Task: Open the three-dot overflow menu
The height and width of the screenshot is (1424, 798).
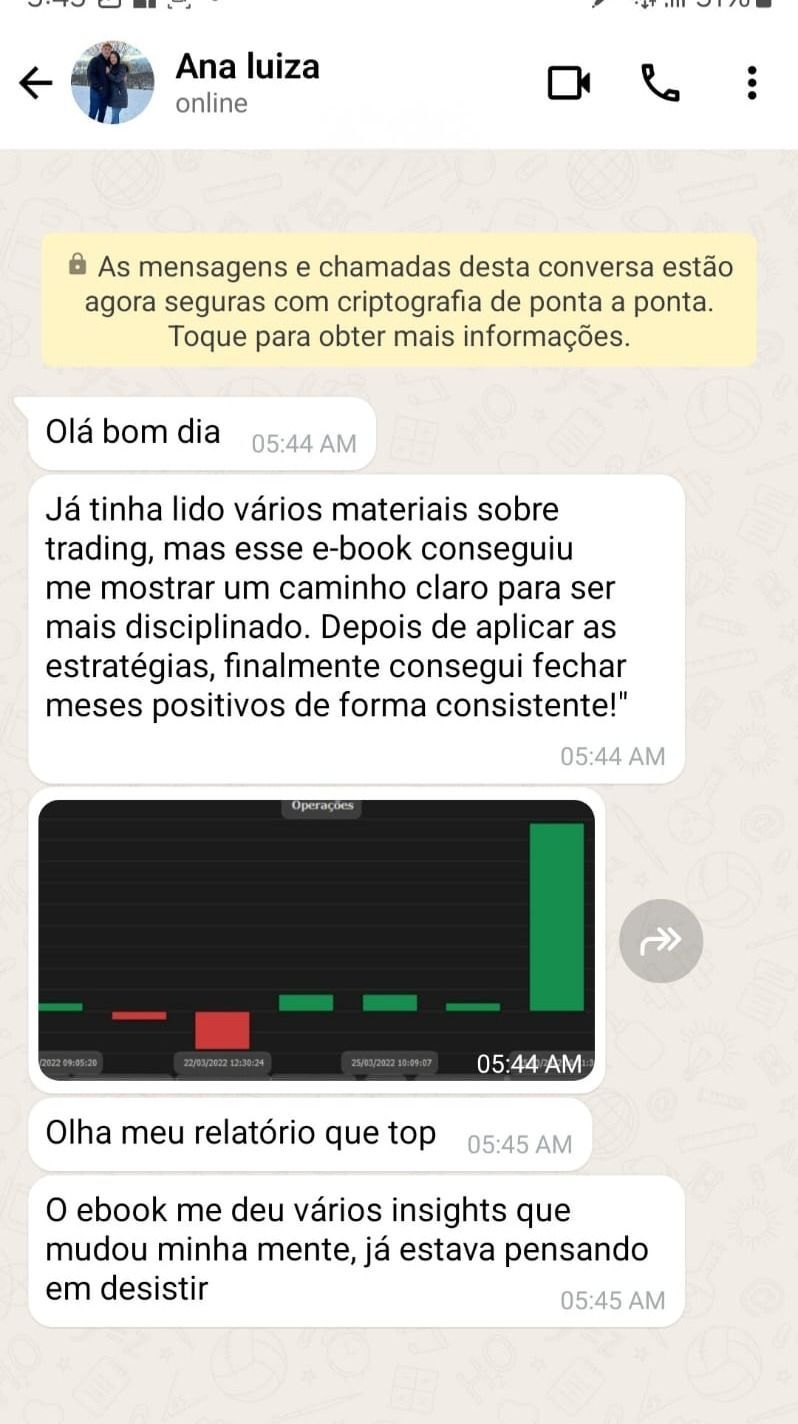Action: [752, 84]
